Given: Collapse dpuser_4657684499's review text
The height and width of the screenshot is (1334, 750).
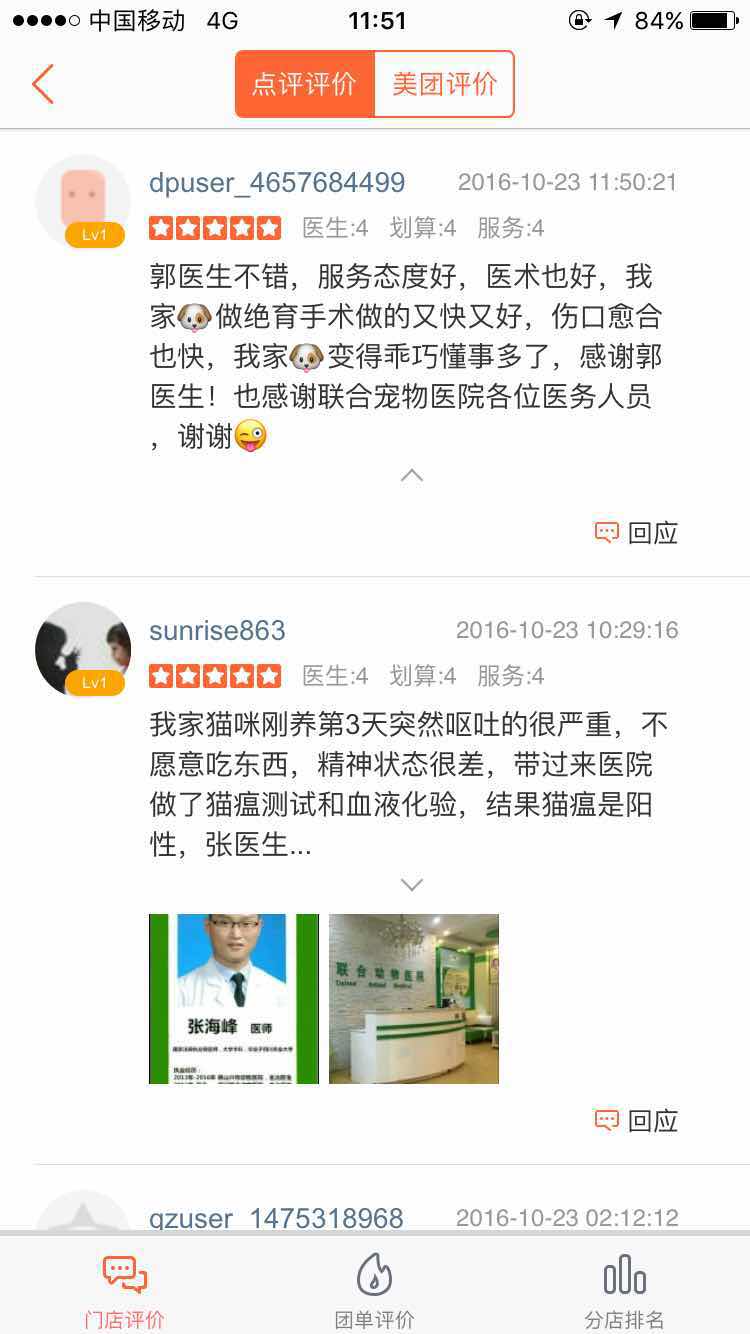Looking at the screenshot, I should tap(411, 476).
